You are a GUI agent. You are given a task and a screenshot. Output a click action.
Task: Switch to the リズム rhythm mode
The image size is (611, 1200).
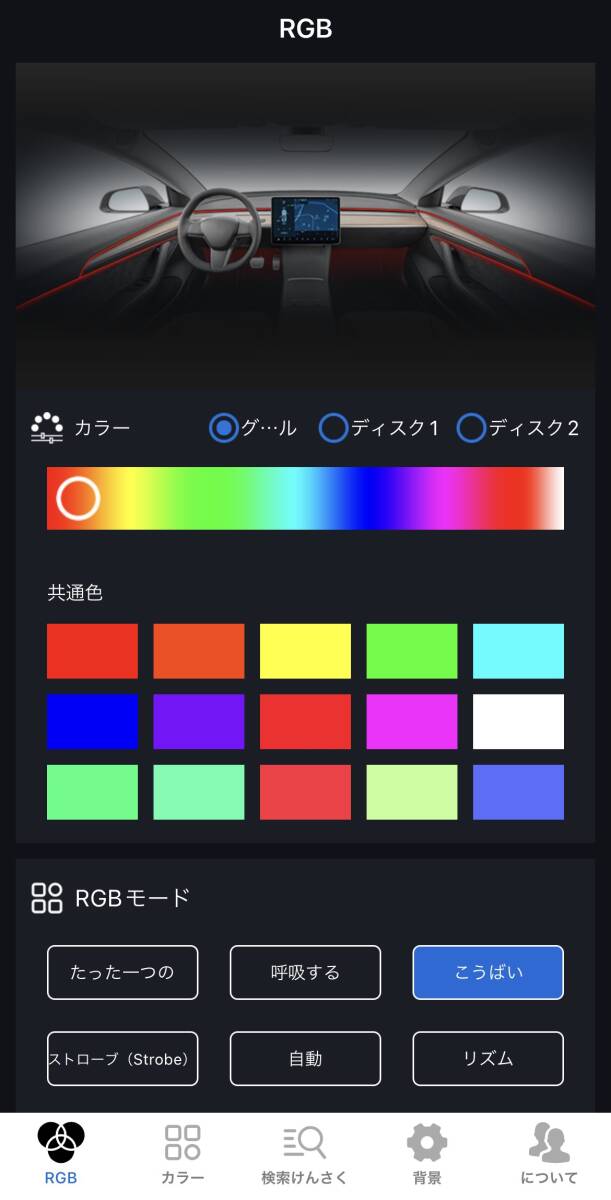coord(488,1058)
